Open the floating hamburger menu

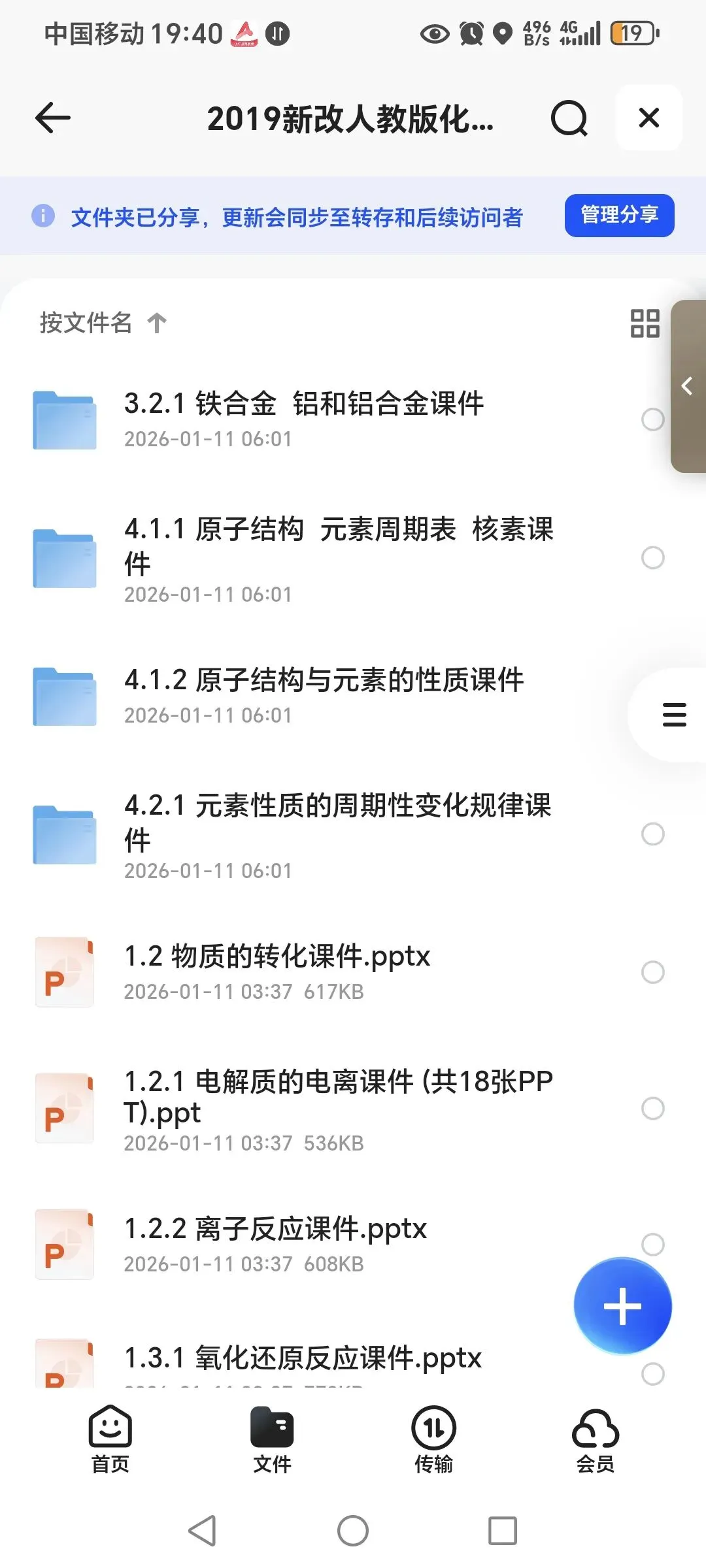click(674, 715)
